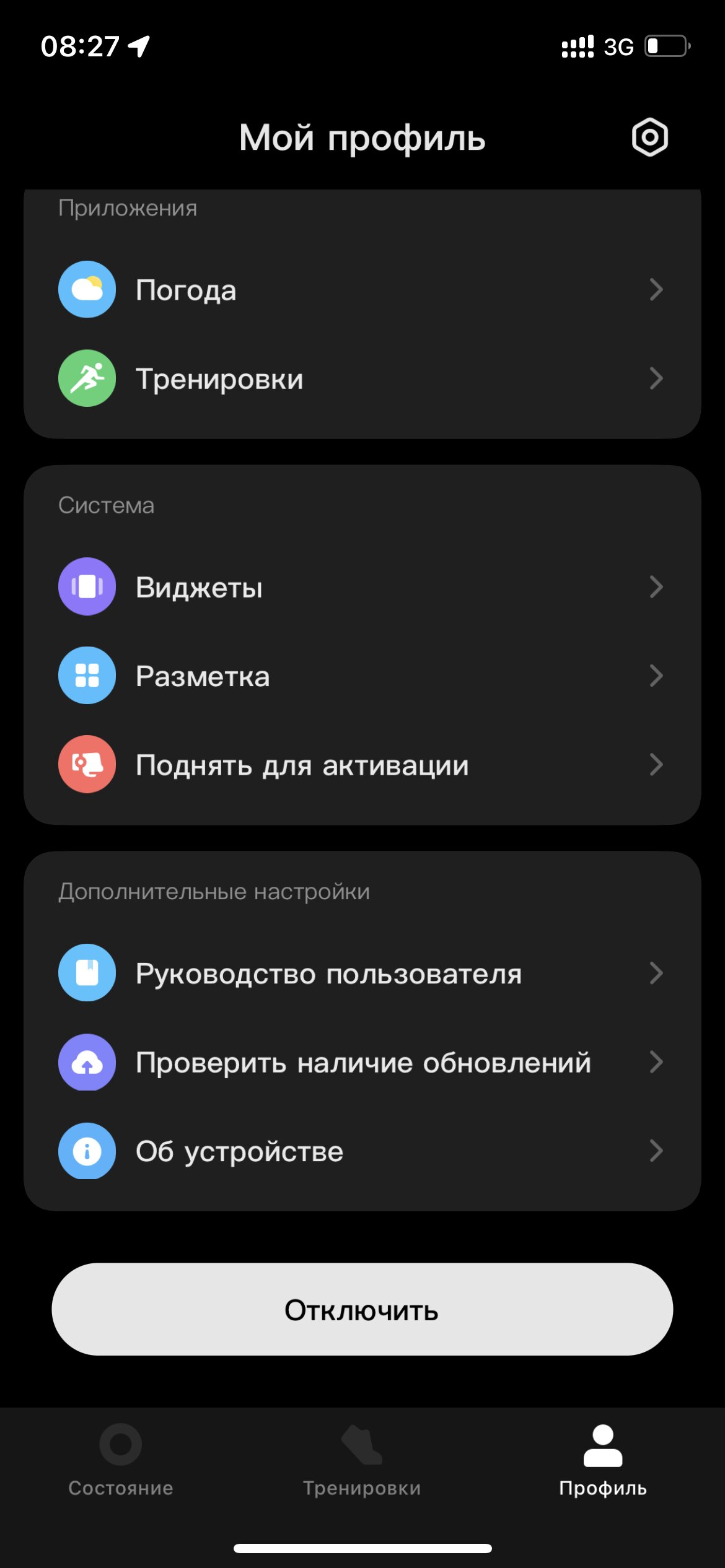Open Поднять для активации

pyautogui.click(x=362, y=765)
